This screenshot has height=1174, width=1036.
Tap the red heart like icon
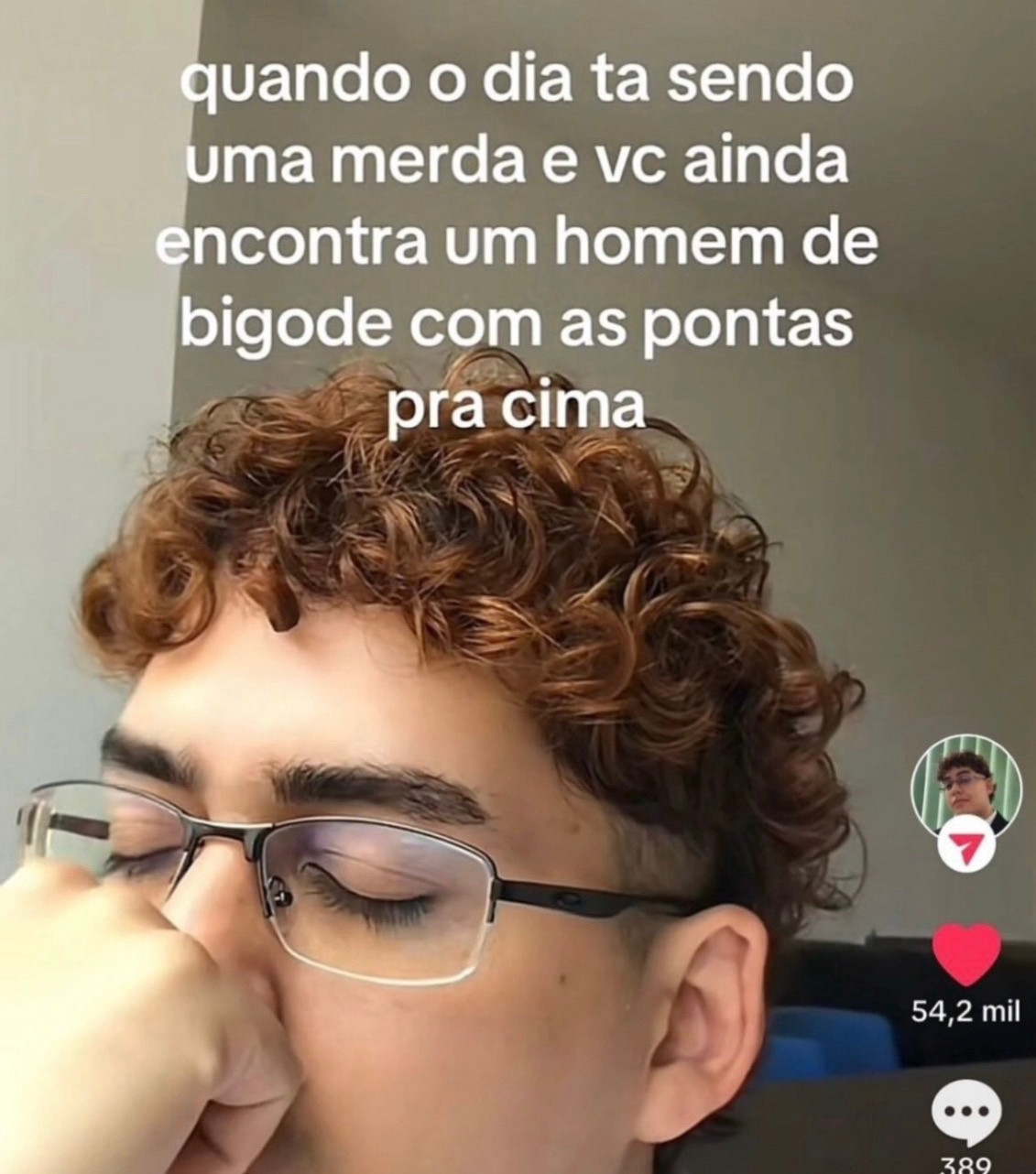pyautogui.click(x=965, y=954)
